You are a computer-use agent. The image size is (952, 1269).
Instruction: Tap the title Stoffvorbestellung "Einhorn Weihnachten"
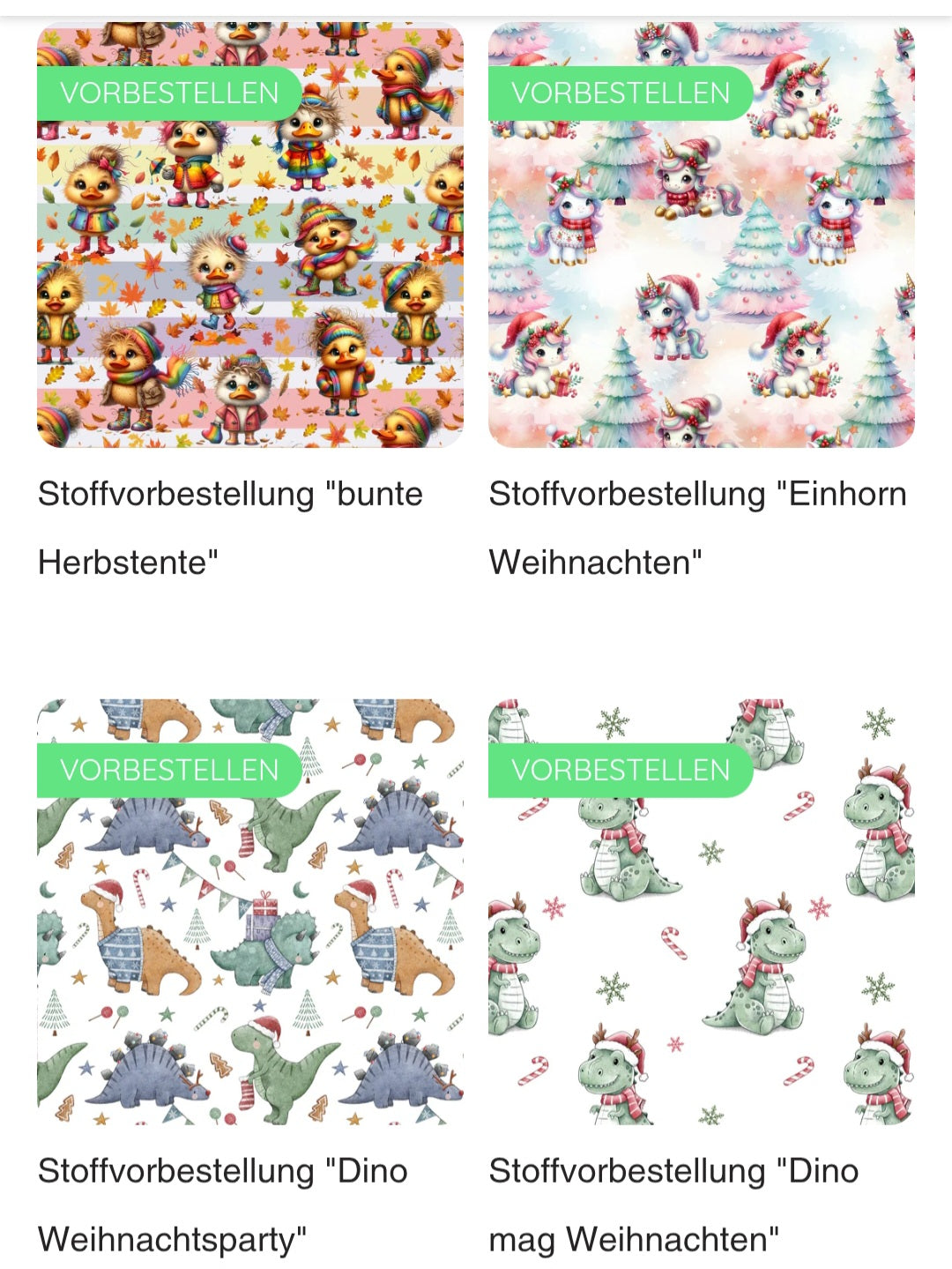click(697, 527)
